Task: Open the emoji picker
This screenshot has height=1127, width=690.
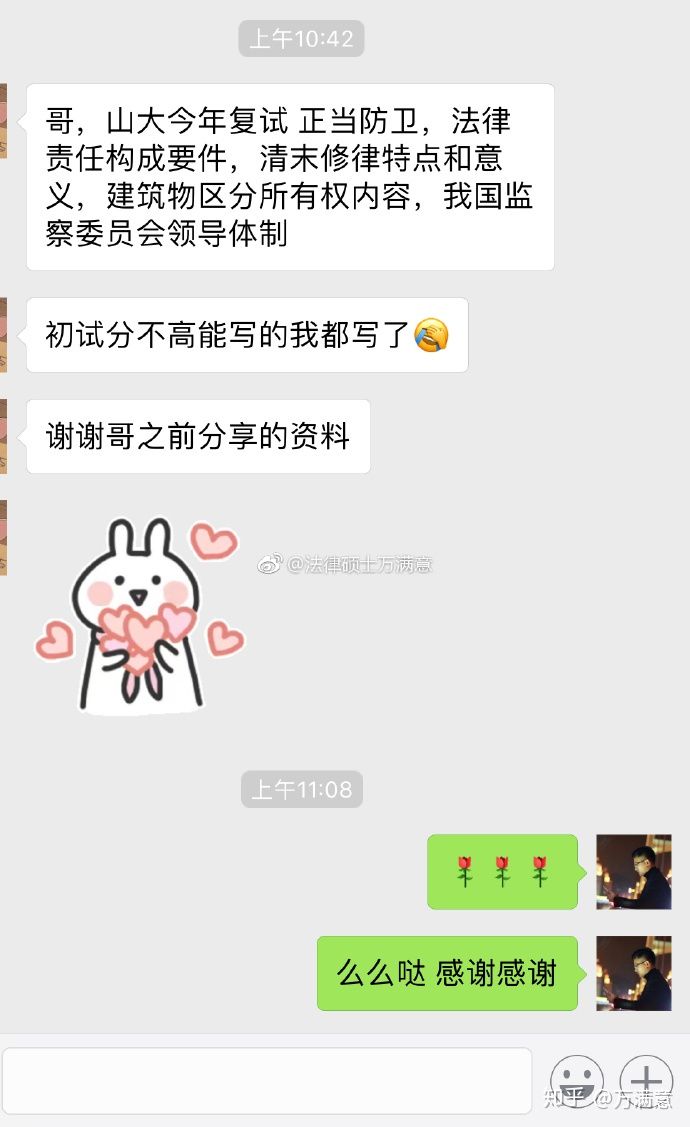Action: 577,1081
